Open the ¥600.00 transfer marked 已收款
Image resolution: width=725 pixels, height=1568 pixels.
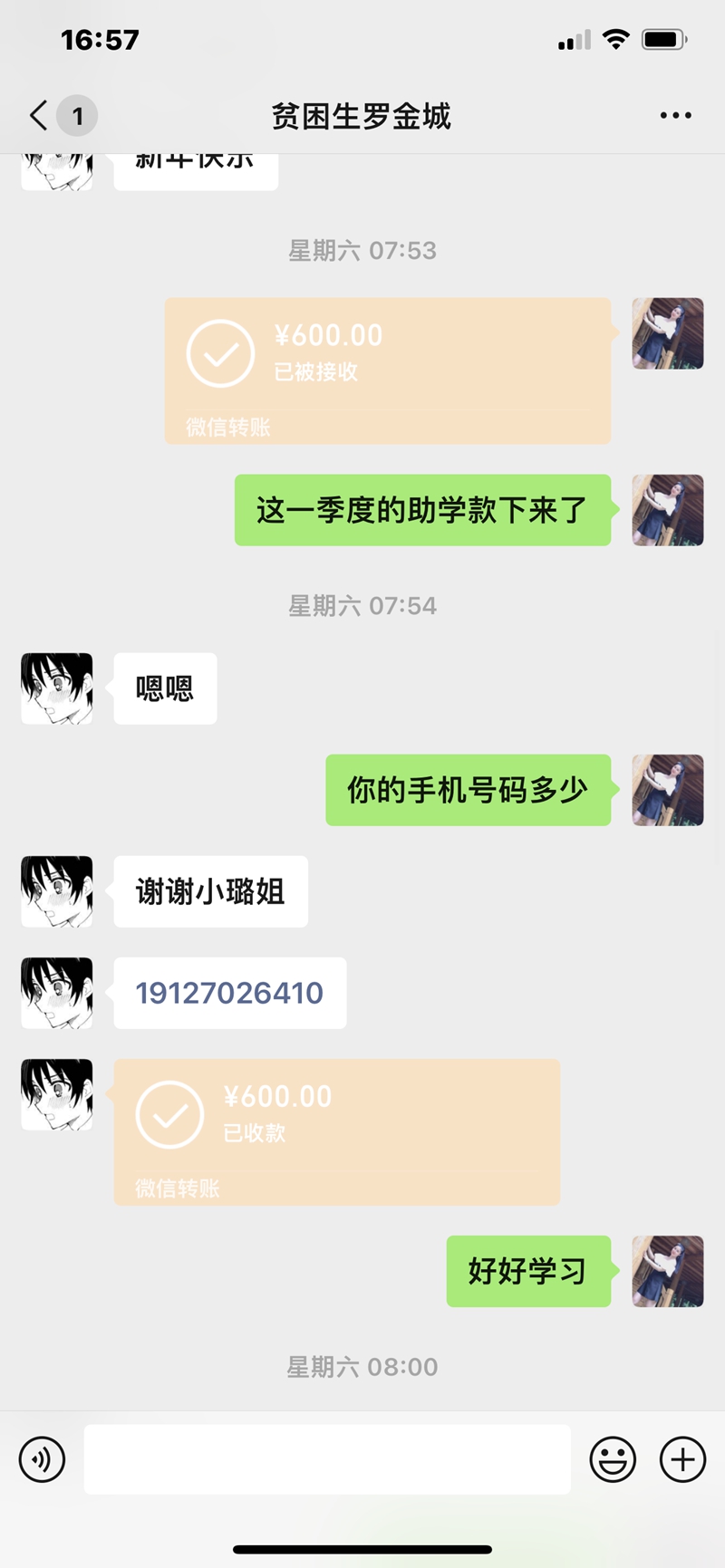coord(336,1130)
